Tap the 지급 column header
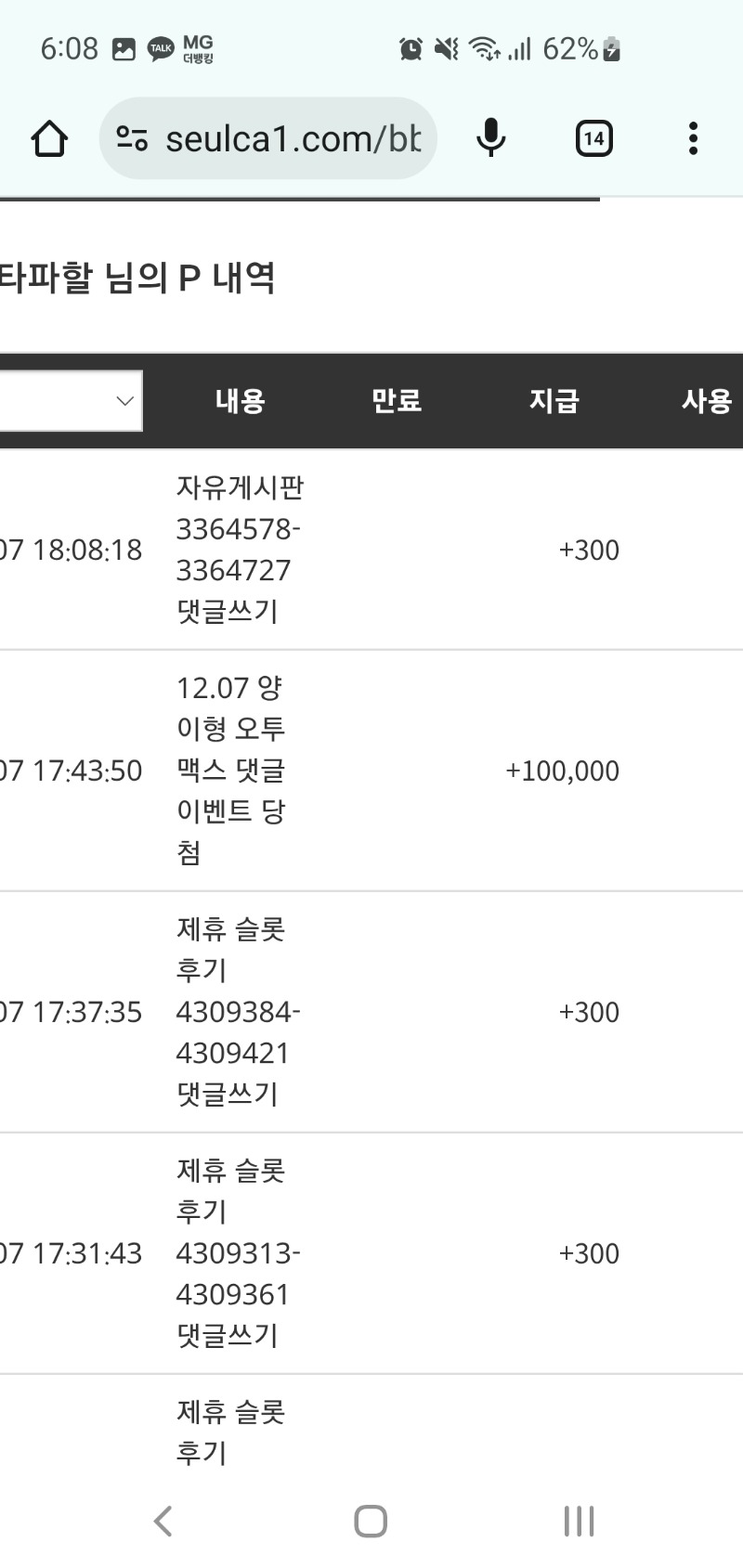Screen dimensions: 743x1568 click(x=554, y=400)
